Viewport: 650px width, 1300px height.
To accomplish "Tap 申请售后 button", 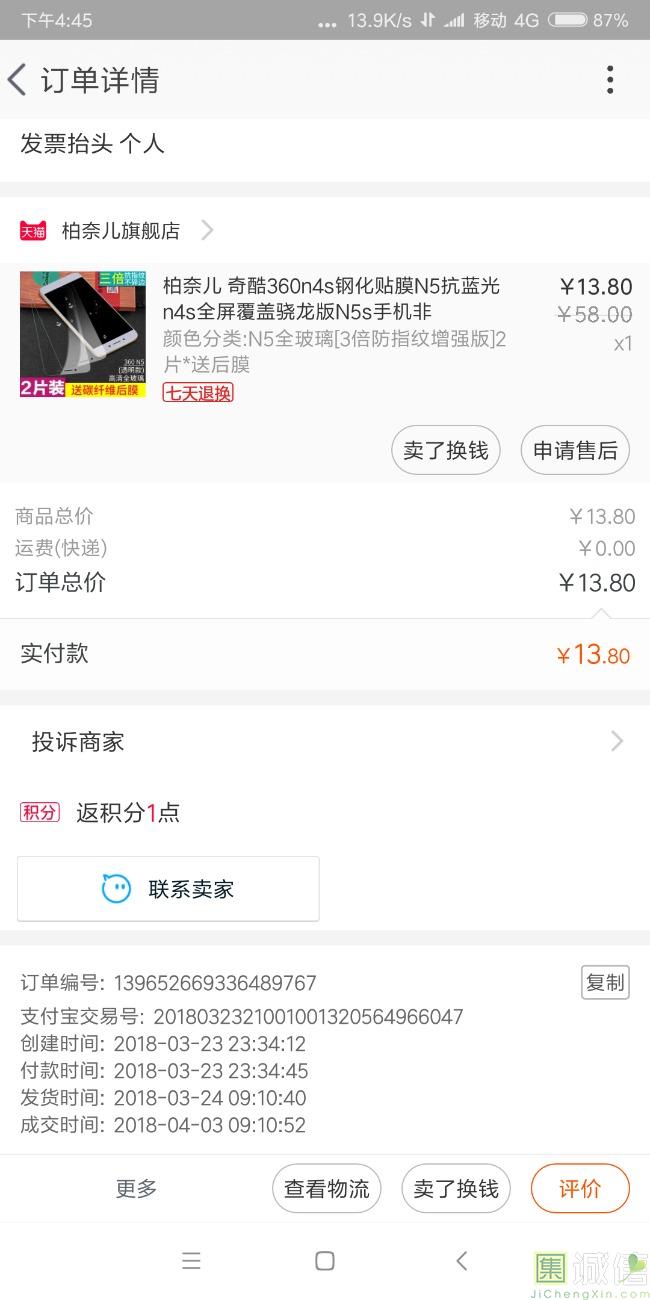I will (575, 451).
